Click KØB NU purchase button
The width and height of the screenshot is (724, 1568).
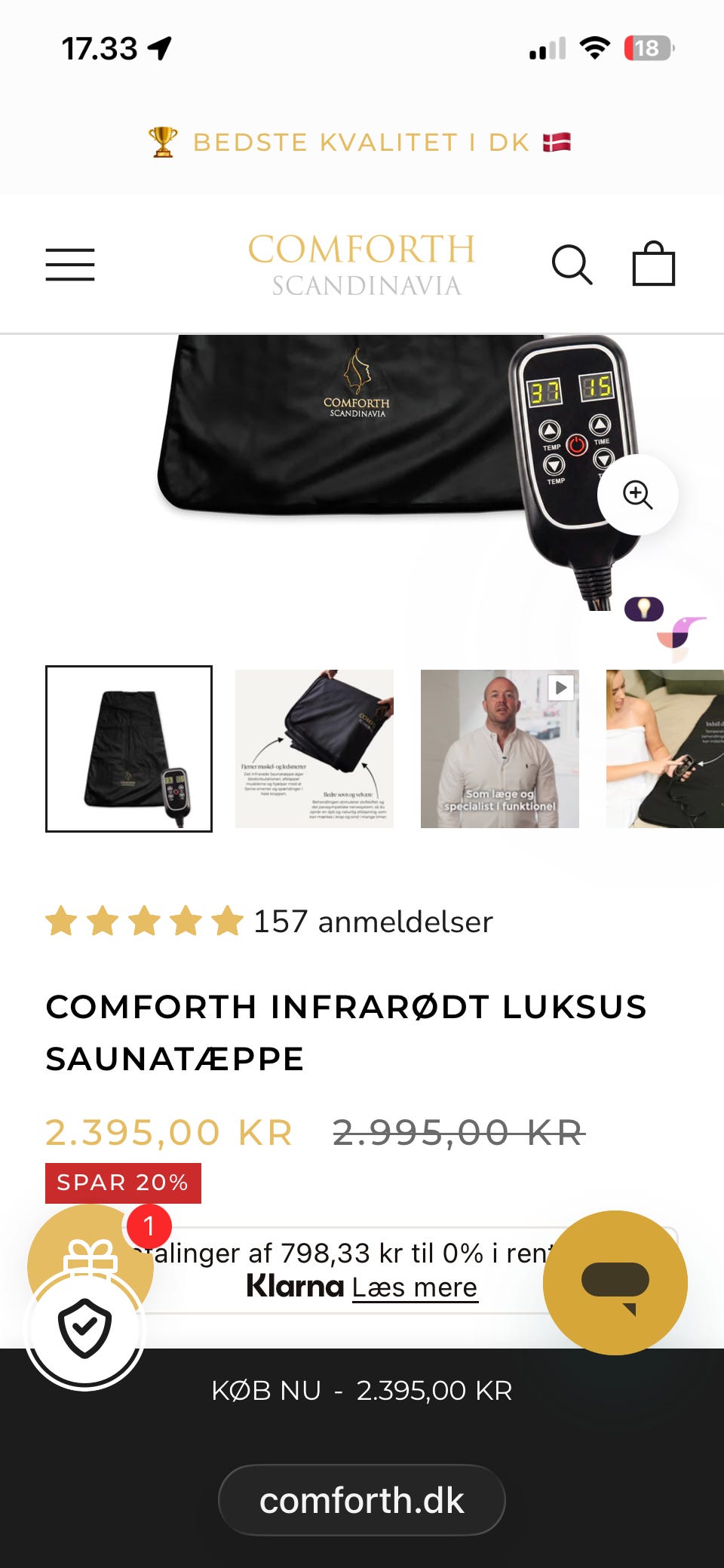pos(362,1390)
